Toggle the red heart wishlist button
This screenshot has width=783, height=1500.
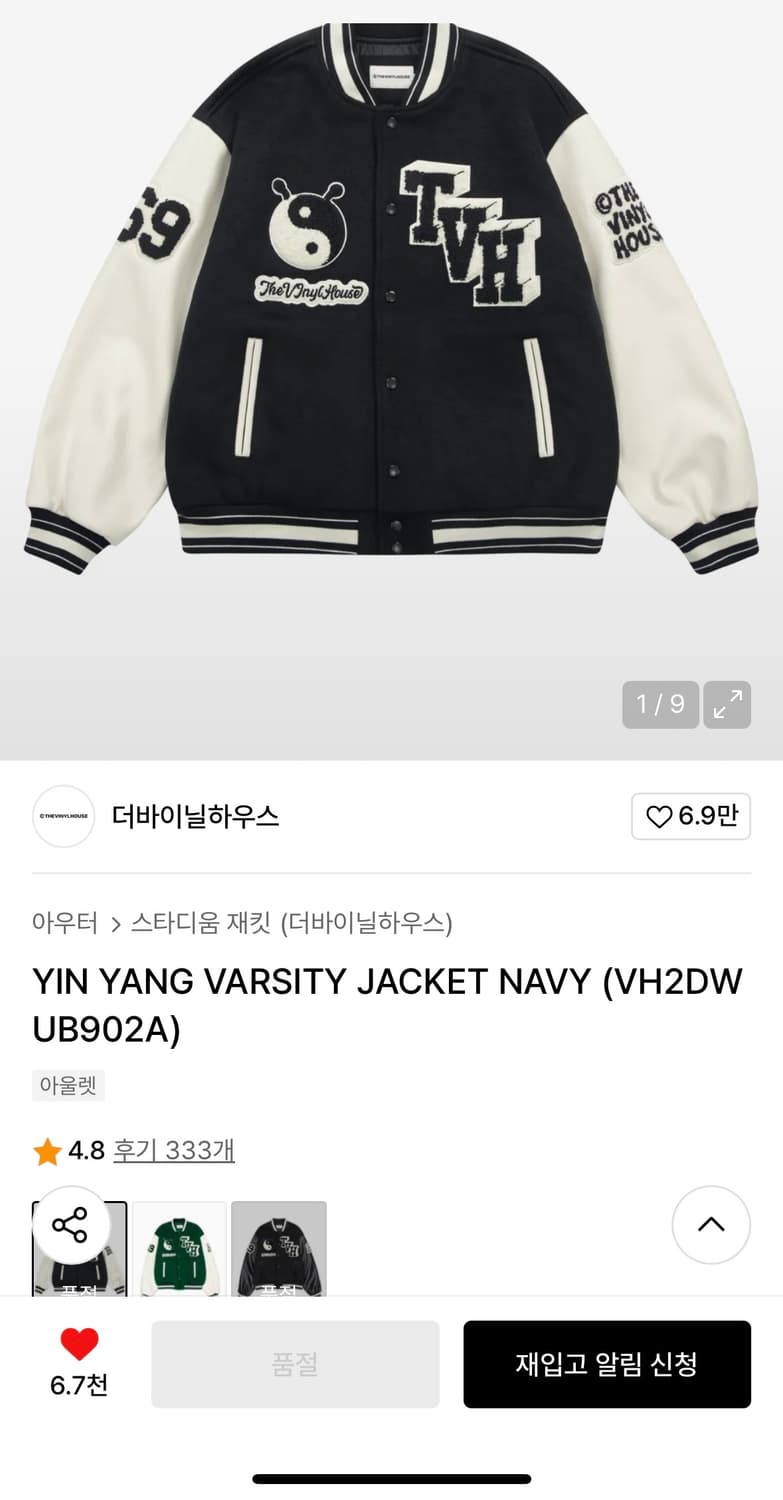tap(79, 1346)
